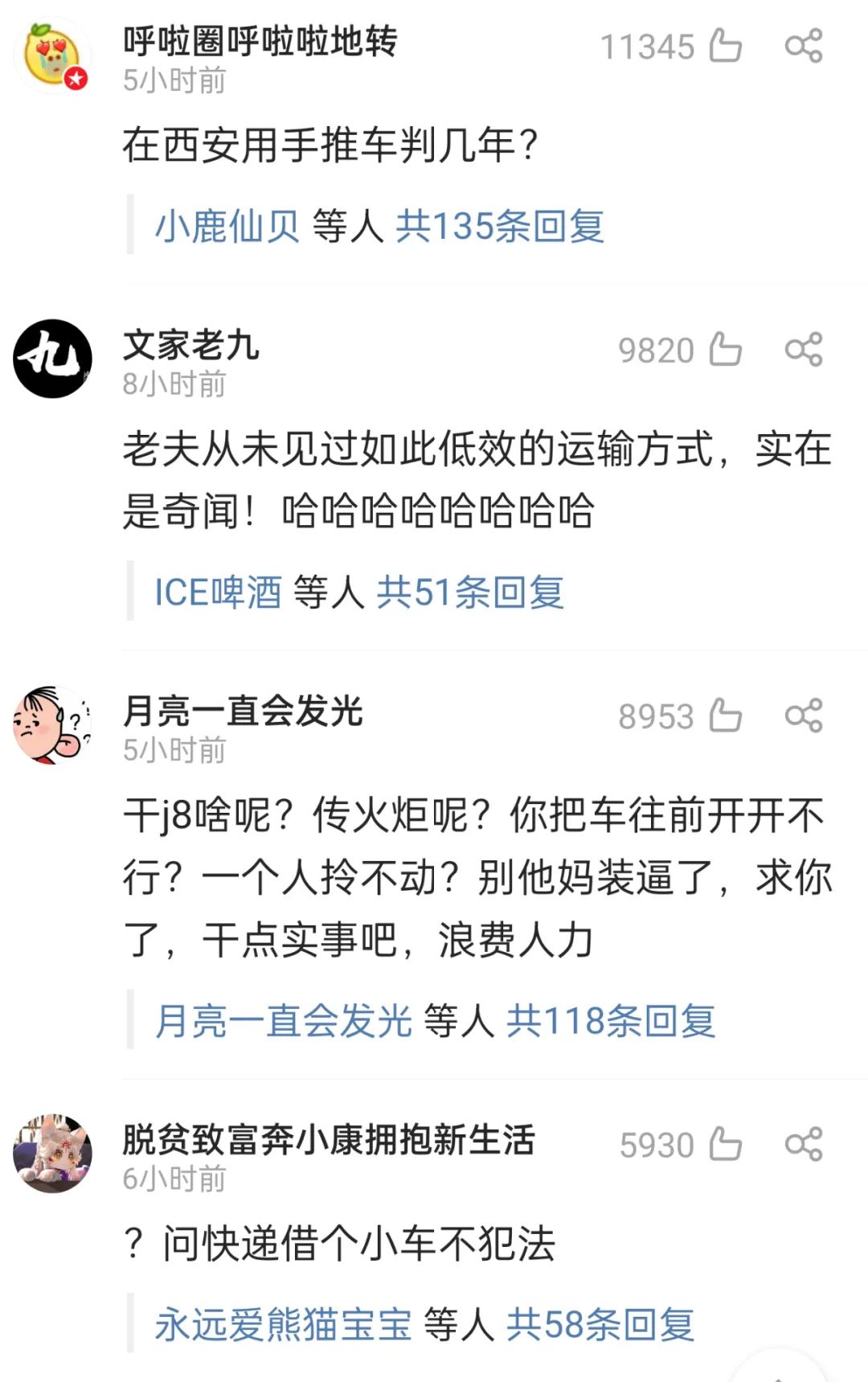Open 脱贫致富奔小康拥抱新生活's avatar
The height and width of the screenshot is (1382, 868).
point(52,1153)
